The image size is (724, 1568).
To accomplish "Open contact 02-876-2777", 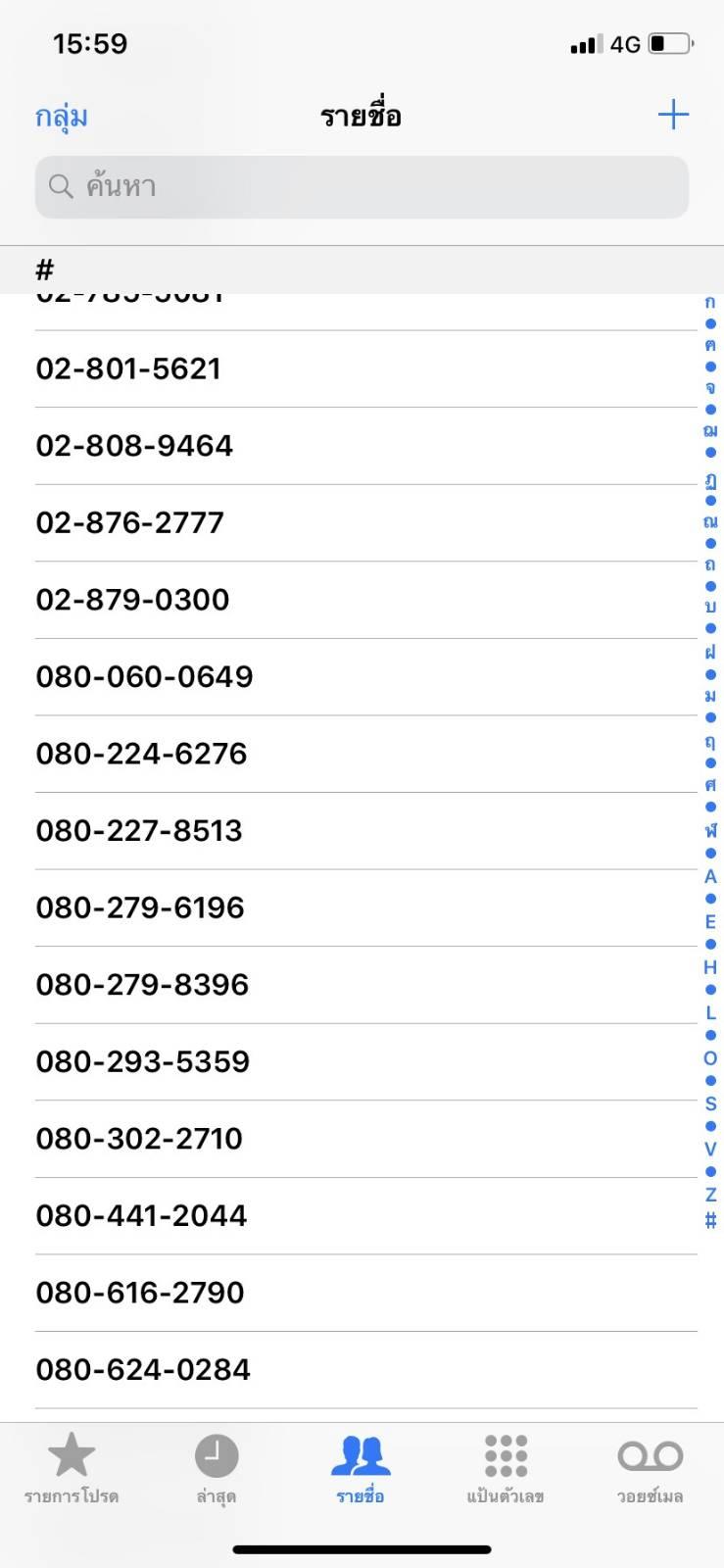I will click(x=365, y=522).
